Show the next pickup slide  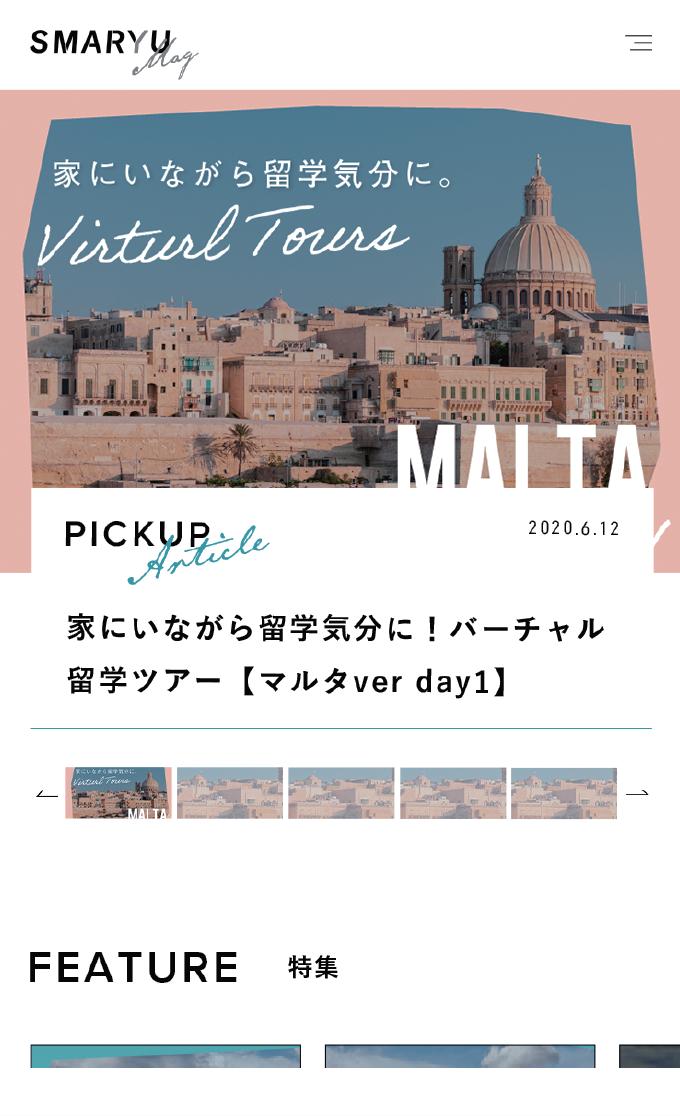click(637, 794)
